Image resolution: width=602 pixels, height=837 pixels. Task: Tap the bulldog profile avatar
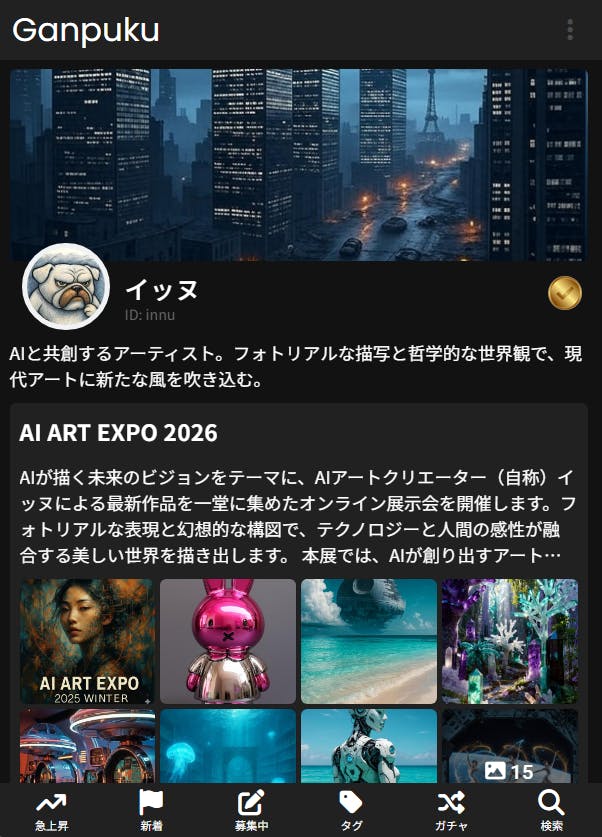coord(66,287)
